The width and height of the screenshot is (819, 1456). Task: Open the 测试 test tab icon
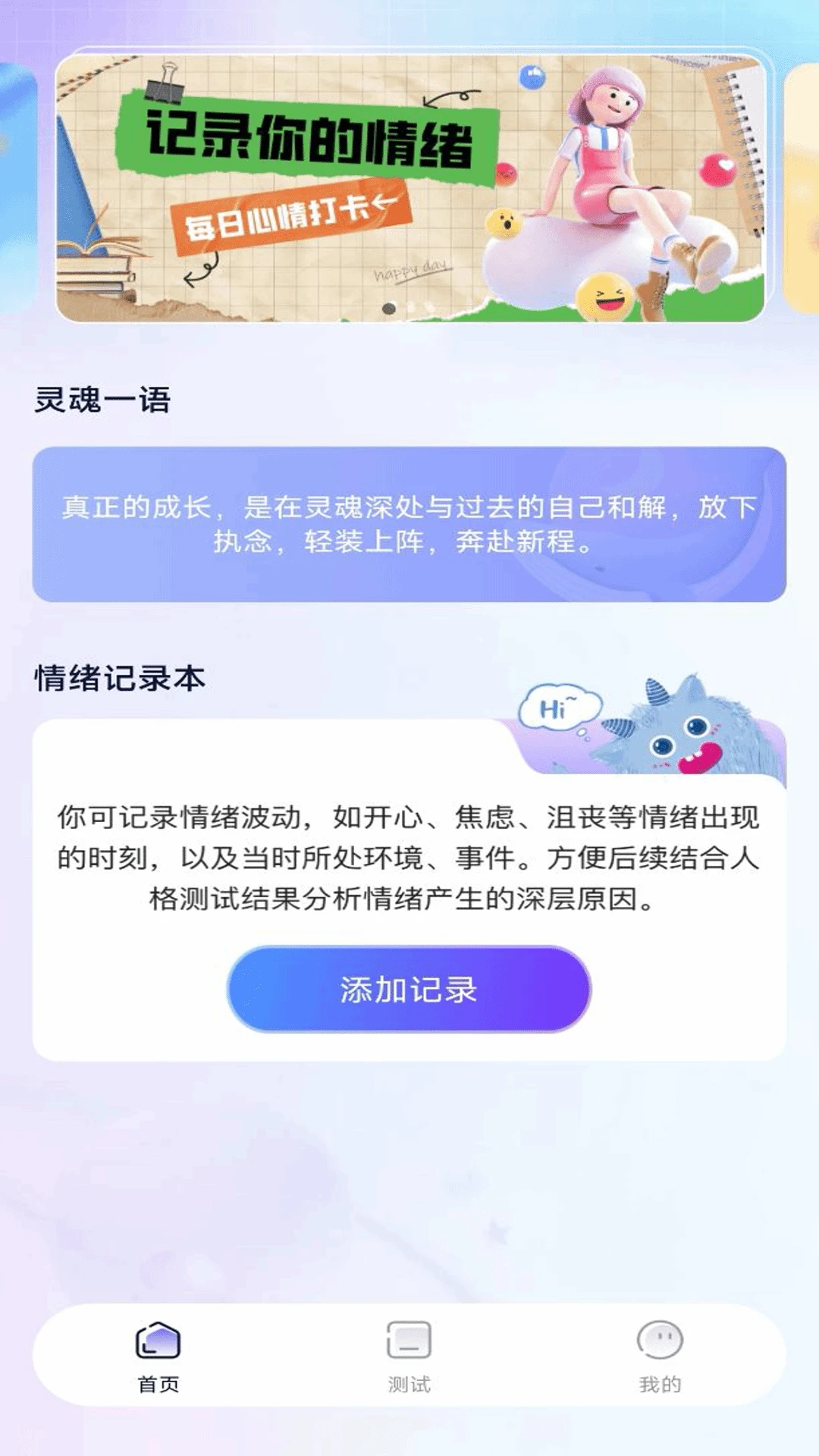407,1338
